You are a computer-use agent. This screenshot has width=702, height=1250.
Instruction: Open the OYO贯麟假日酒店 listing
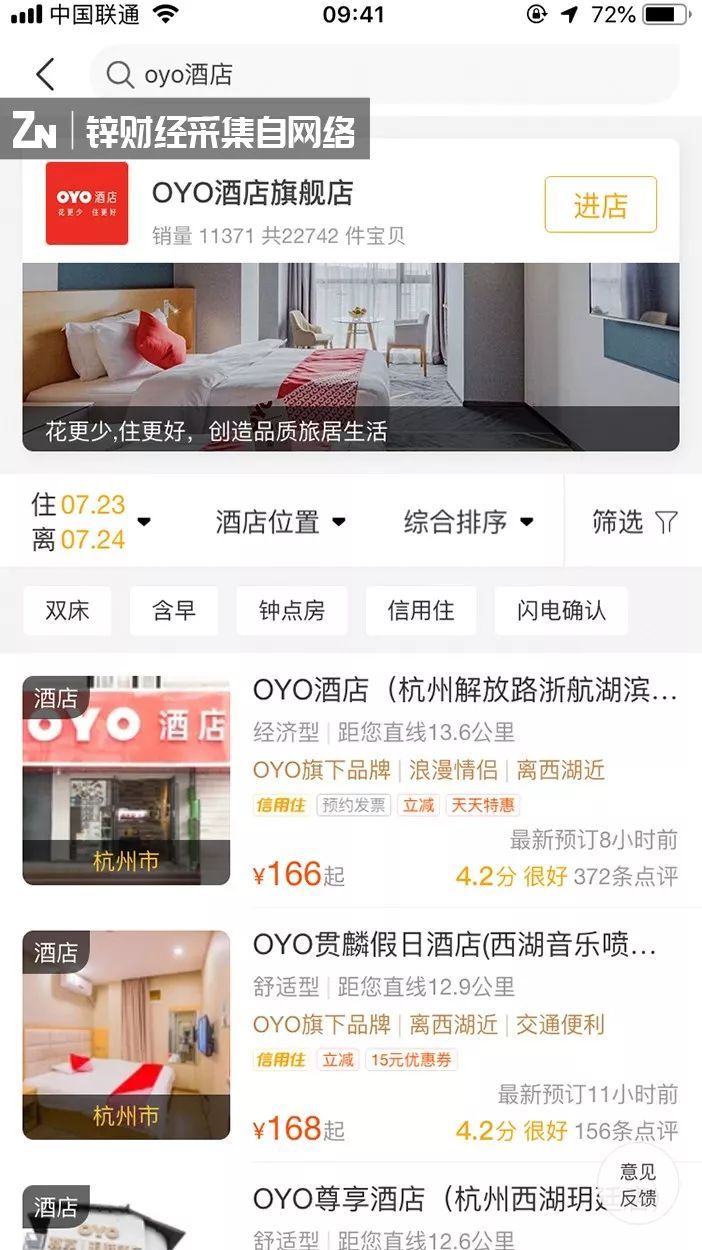click(x=455, y=944)
